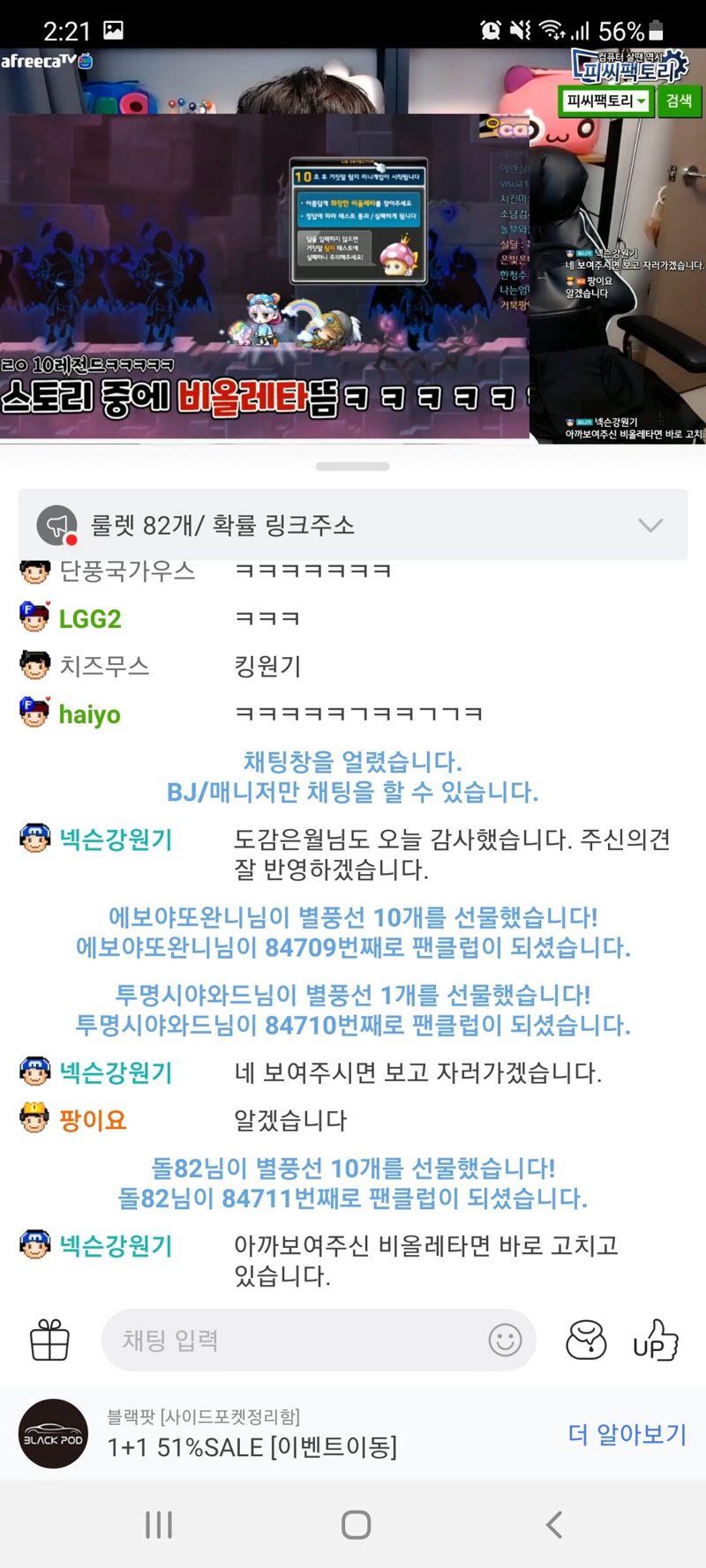The height and width of the screenshot is (1568, 706).
Task: Give the stream an UP
Action: point(655,1340)
